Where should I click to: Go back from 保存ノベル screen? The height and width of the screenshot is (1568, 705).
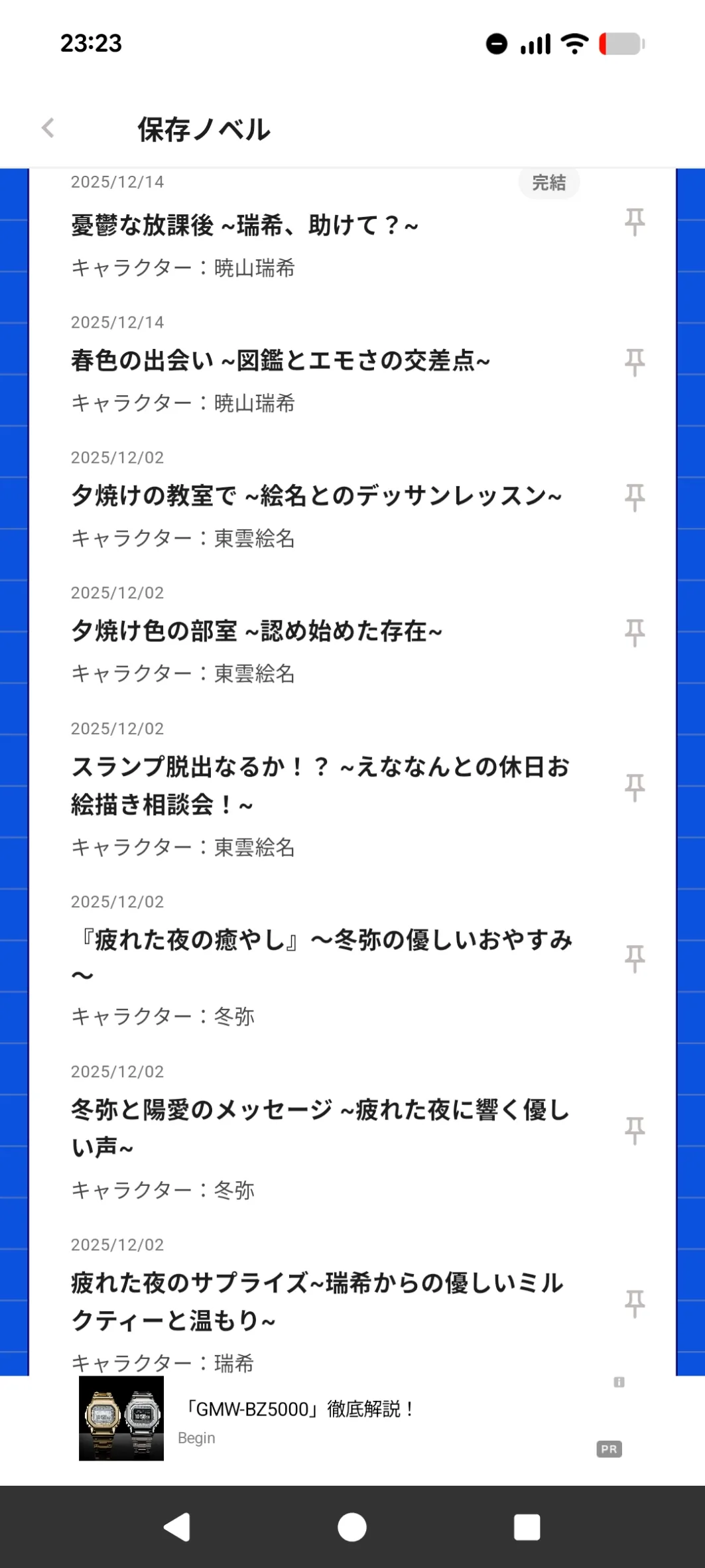48,128
